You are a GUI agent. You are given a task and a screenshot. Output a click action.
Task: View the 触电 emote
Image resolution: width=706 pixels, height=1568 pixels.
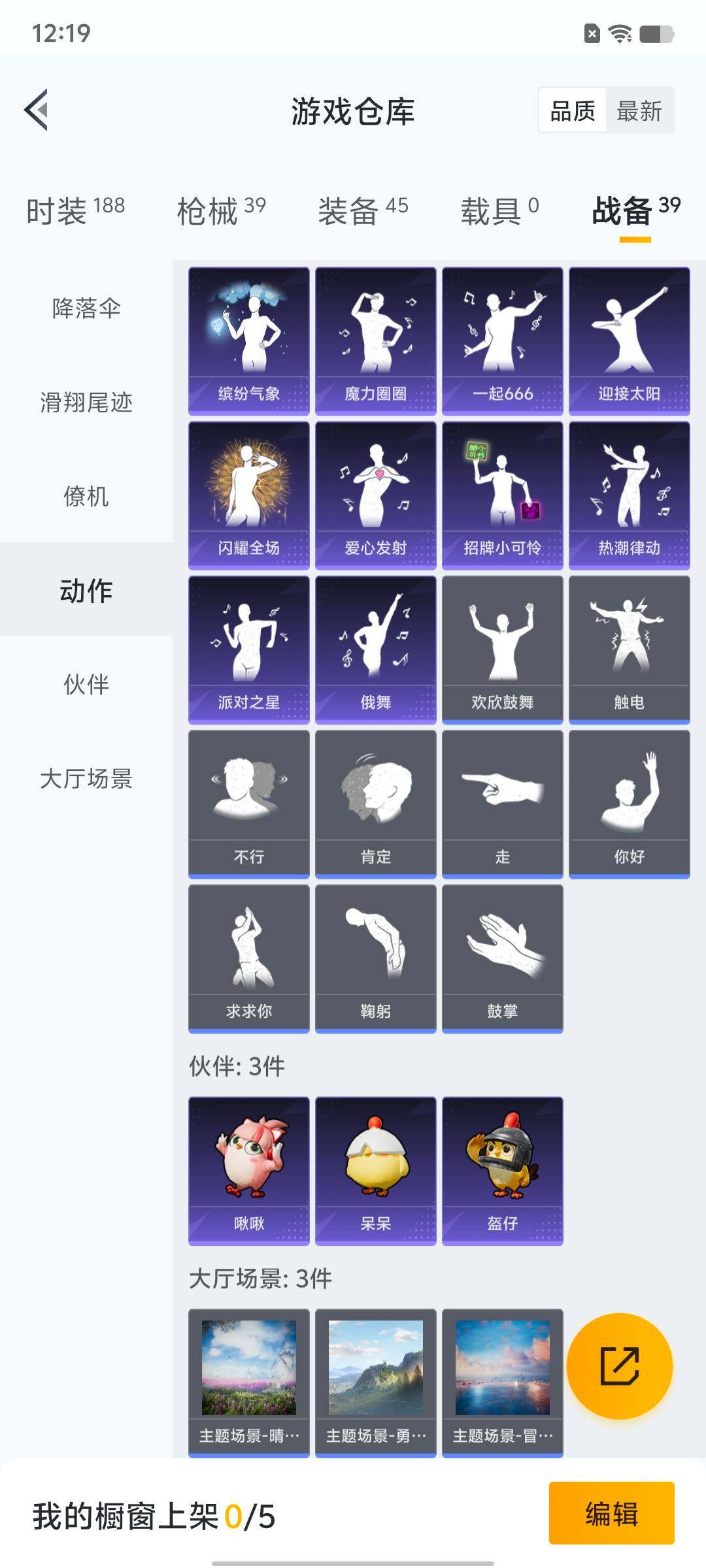point(629,649)
